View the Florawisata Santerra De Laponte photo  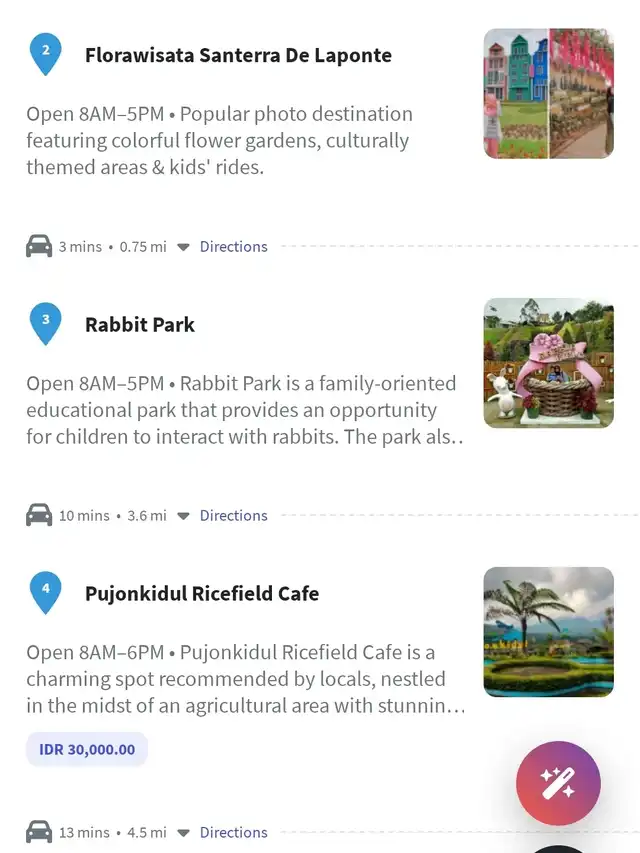548,93
